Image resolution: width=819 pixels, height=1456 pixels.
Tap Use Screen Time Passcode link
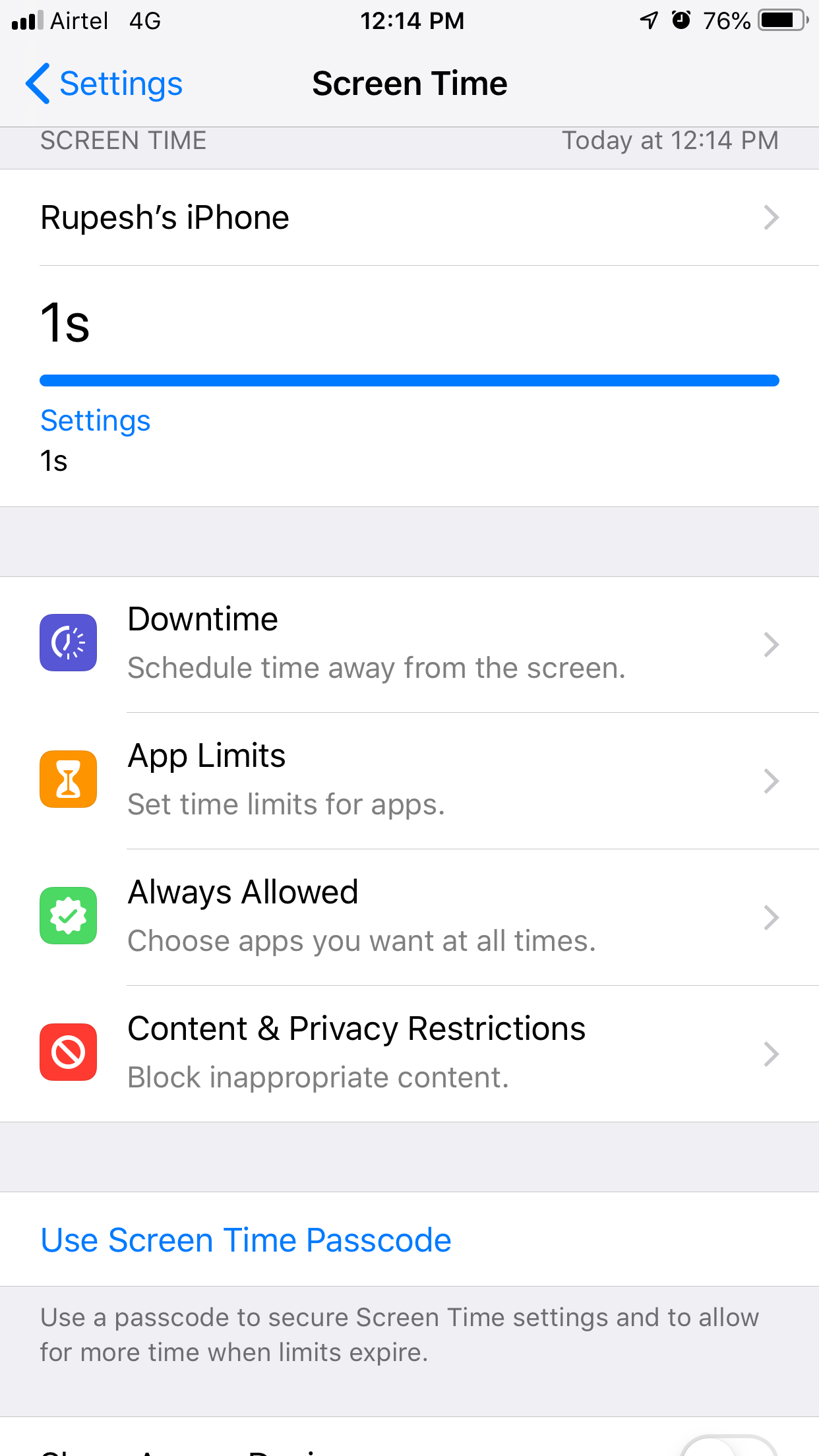(245, 1240)
